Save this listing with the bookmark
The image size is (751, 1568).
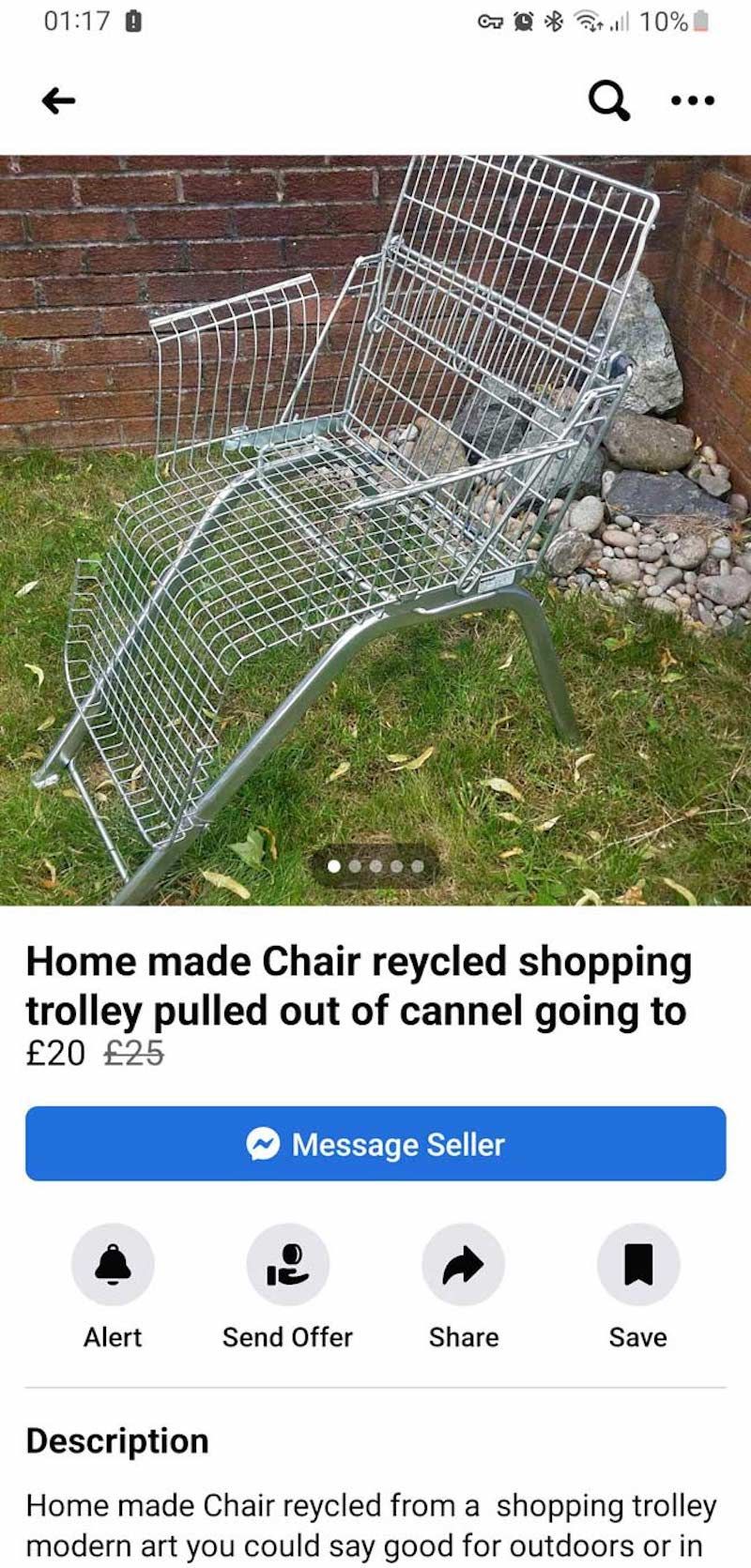(x=637, y=1264)
